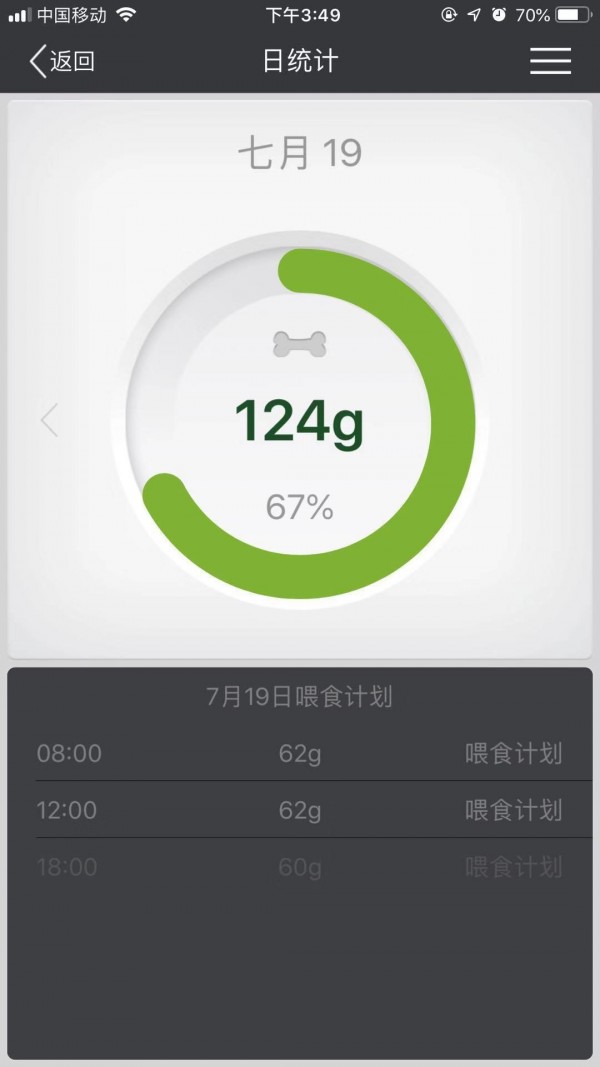The height and width of the screenshot is (1067, 600).
Task: Open the hamburger menu
Action: click(550, 61)
